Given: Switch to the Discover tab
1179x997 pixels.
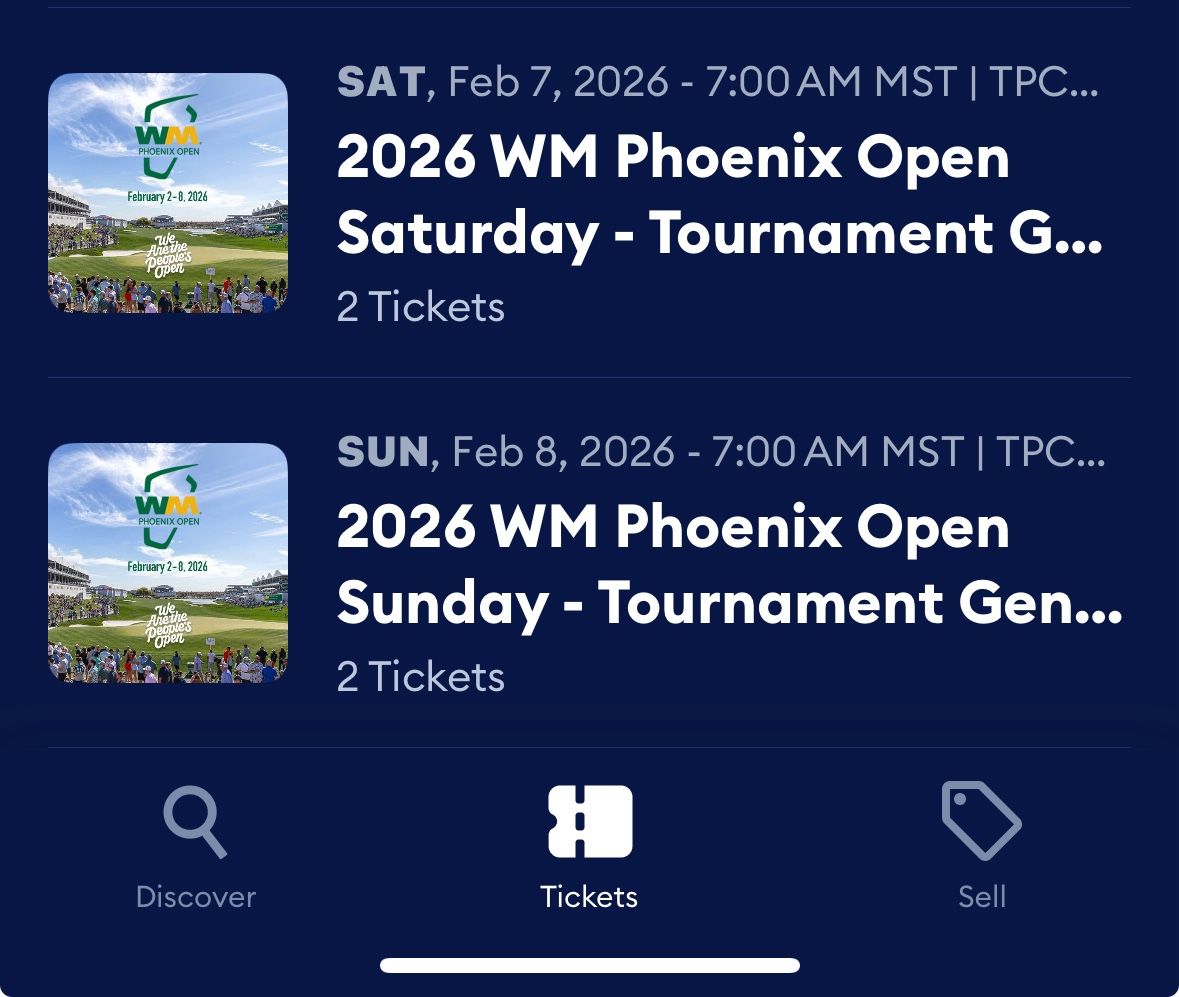Looking at the screenshot, I should (x=195, y=847).
